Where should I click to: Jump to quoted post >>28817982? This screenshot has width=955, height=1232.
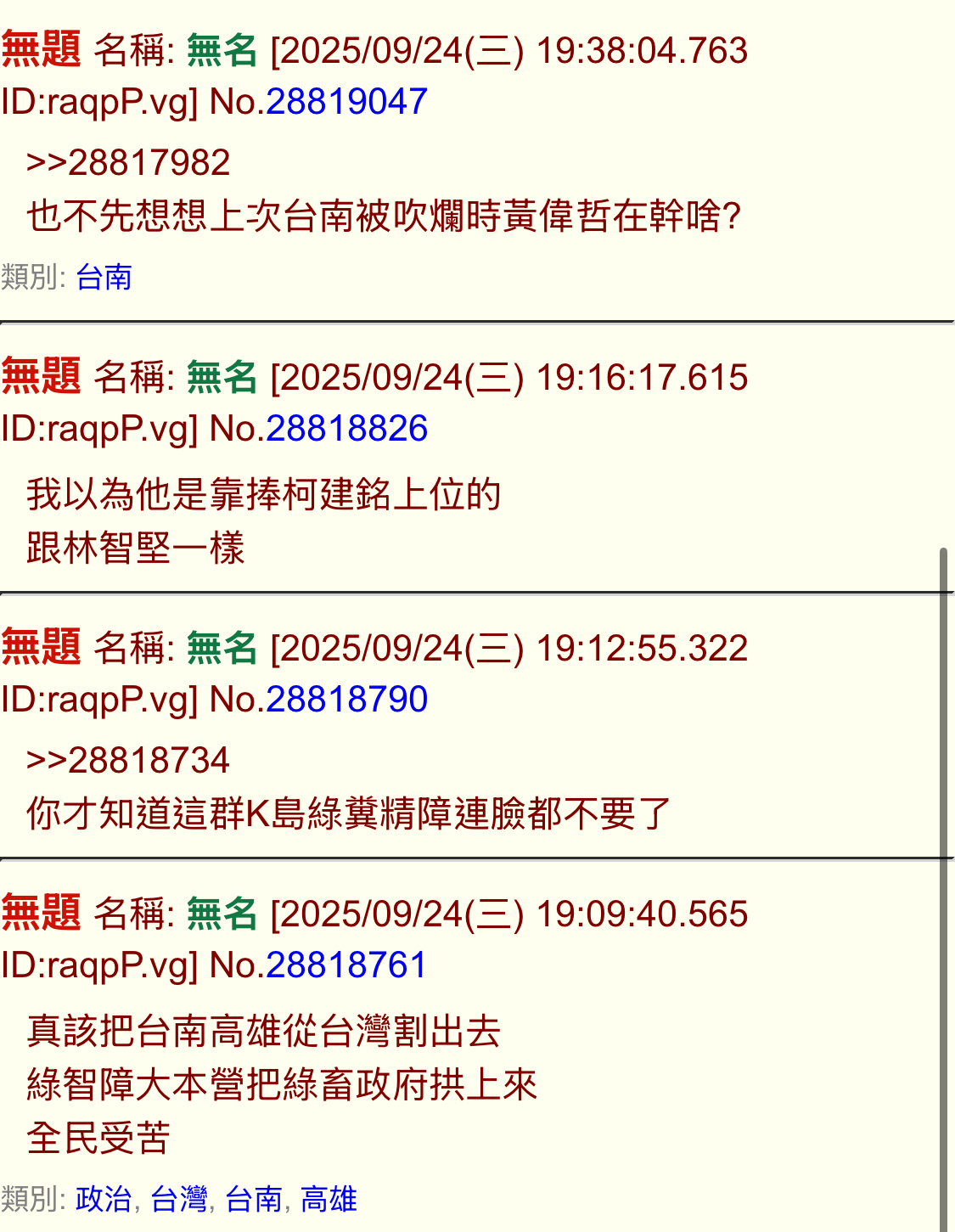[128, 163]
